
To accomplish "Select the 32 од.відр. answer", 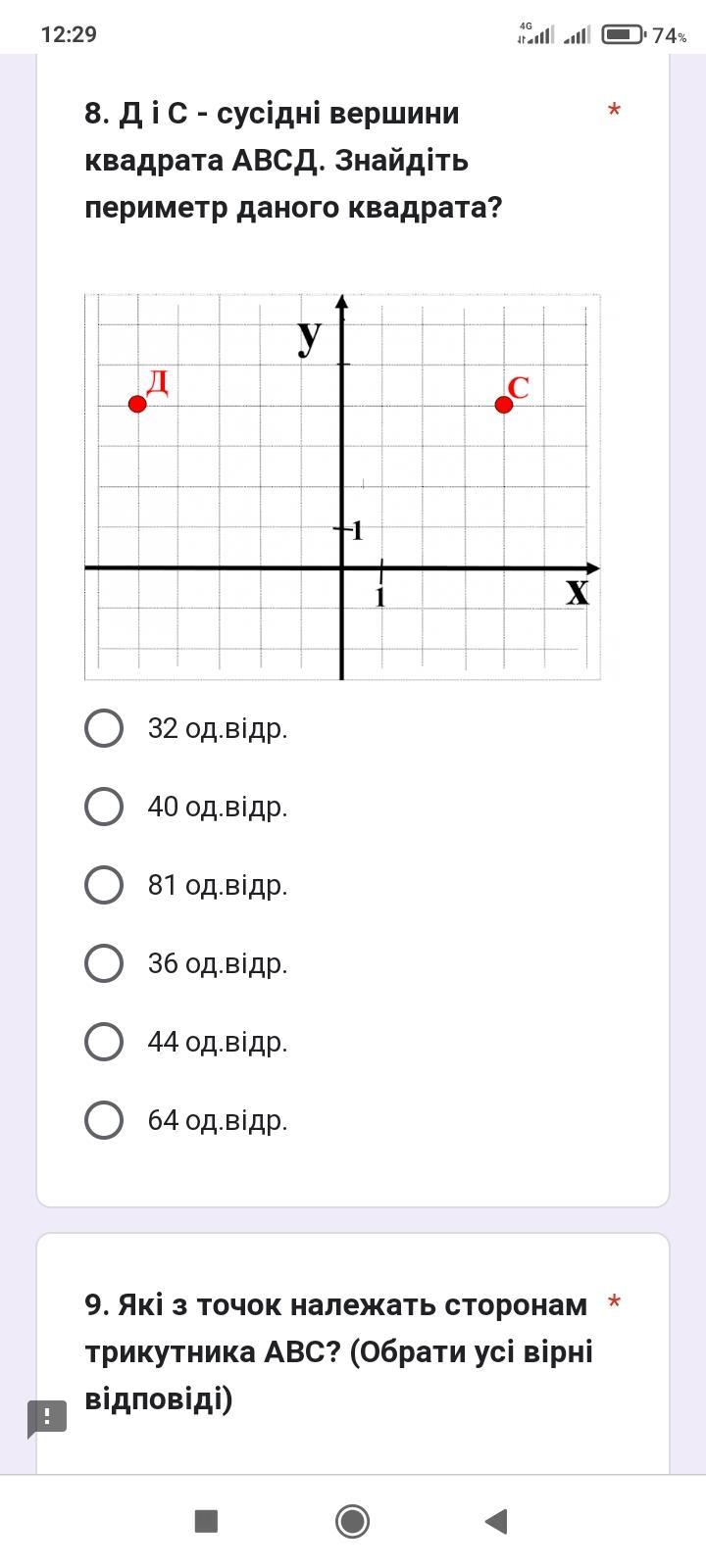I will point(104,728).
